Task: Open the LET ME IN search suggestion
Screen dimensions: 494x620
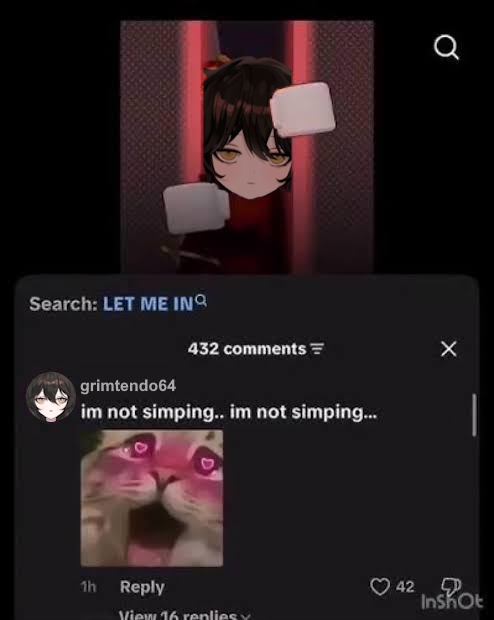Action: coord(155,304)
